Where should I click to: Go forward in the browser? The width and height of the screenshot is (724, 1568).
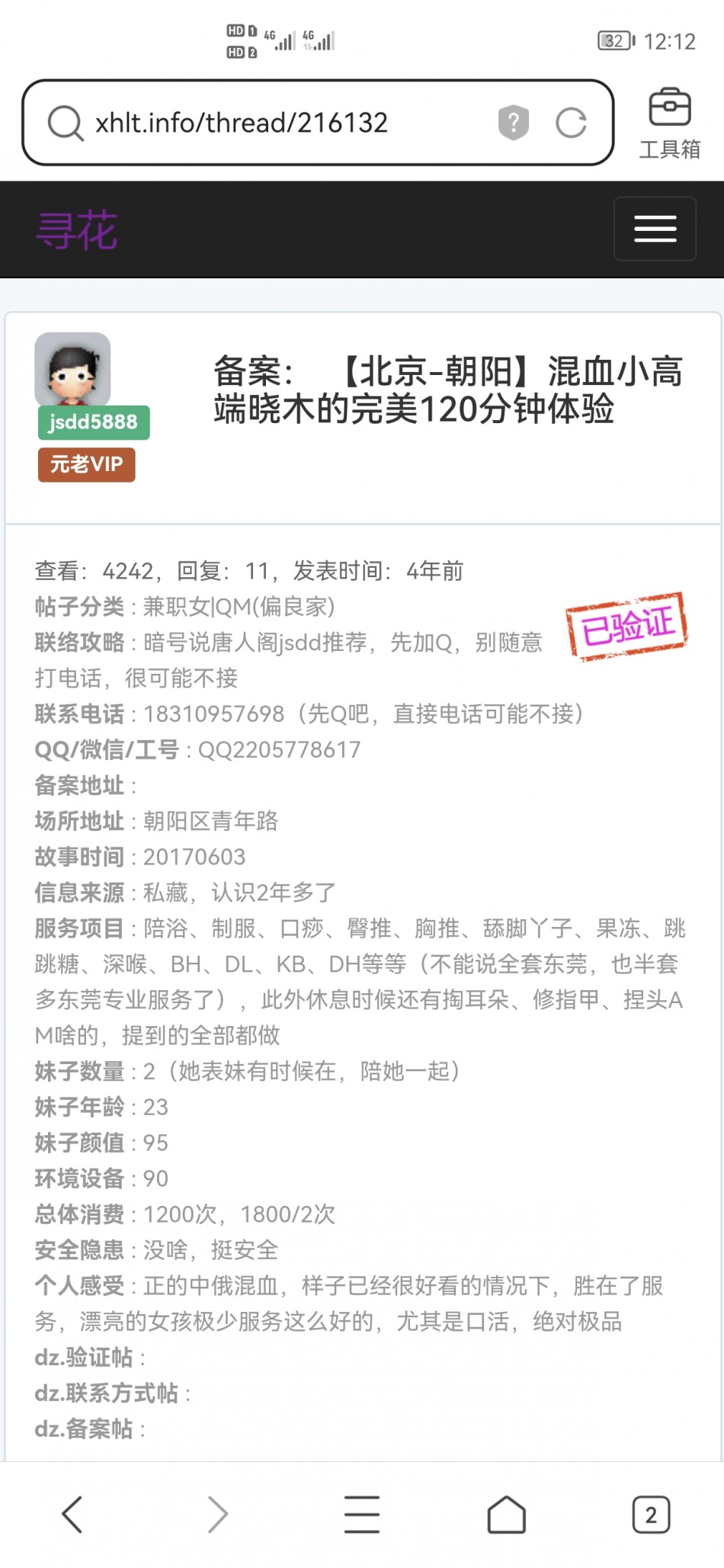tap(217, 1514)
